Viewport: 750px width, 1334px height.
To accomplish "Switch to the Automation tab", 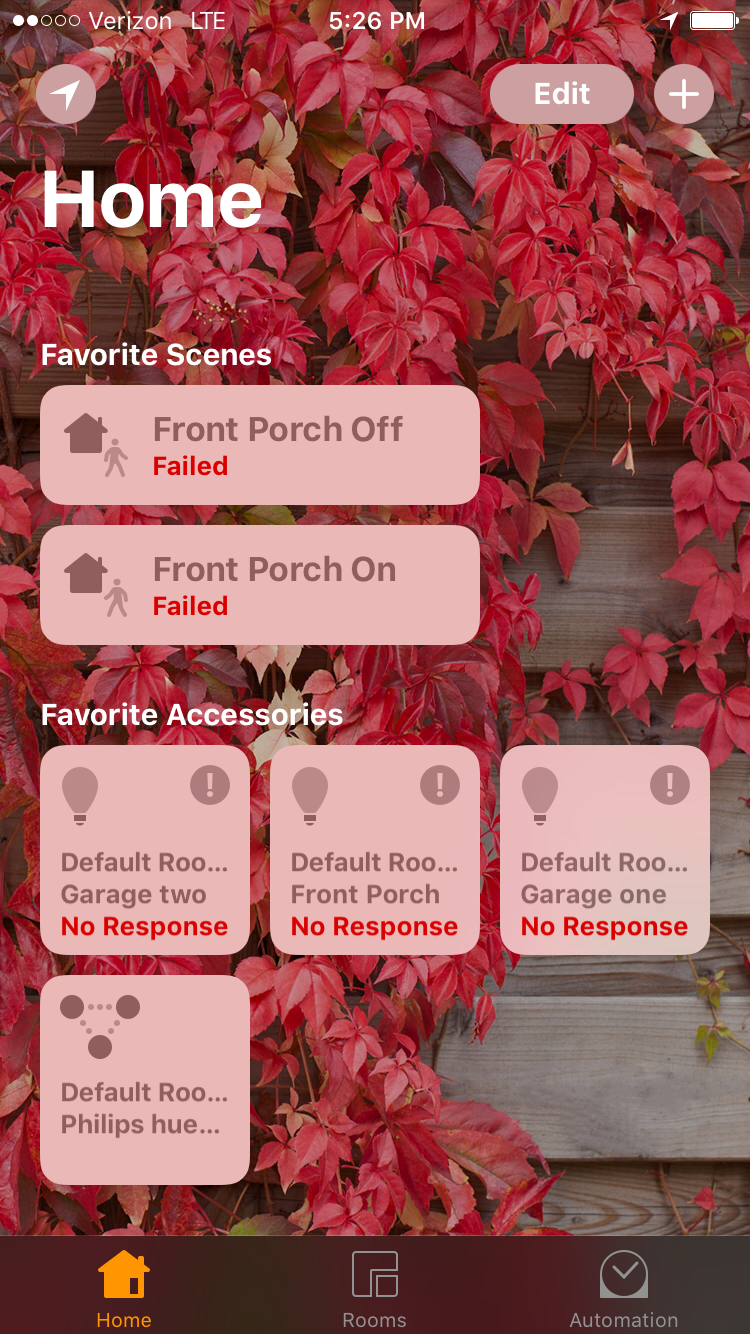I will click(623, 1290).
